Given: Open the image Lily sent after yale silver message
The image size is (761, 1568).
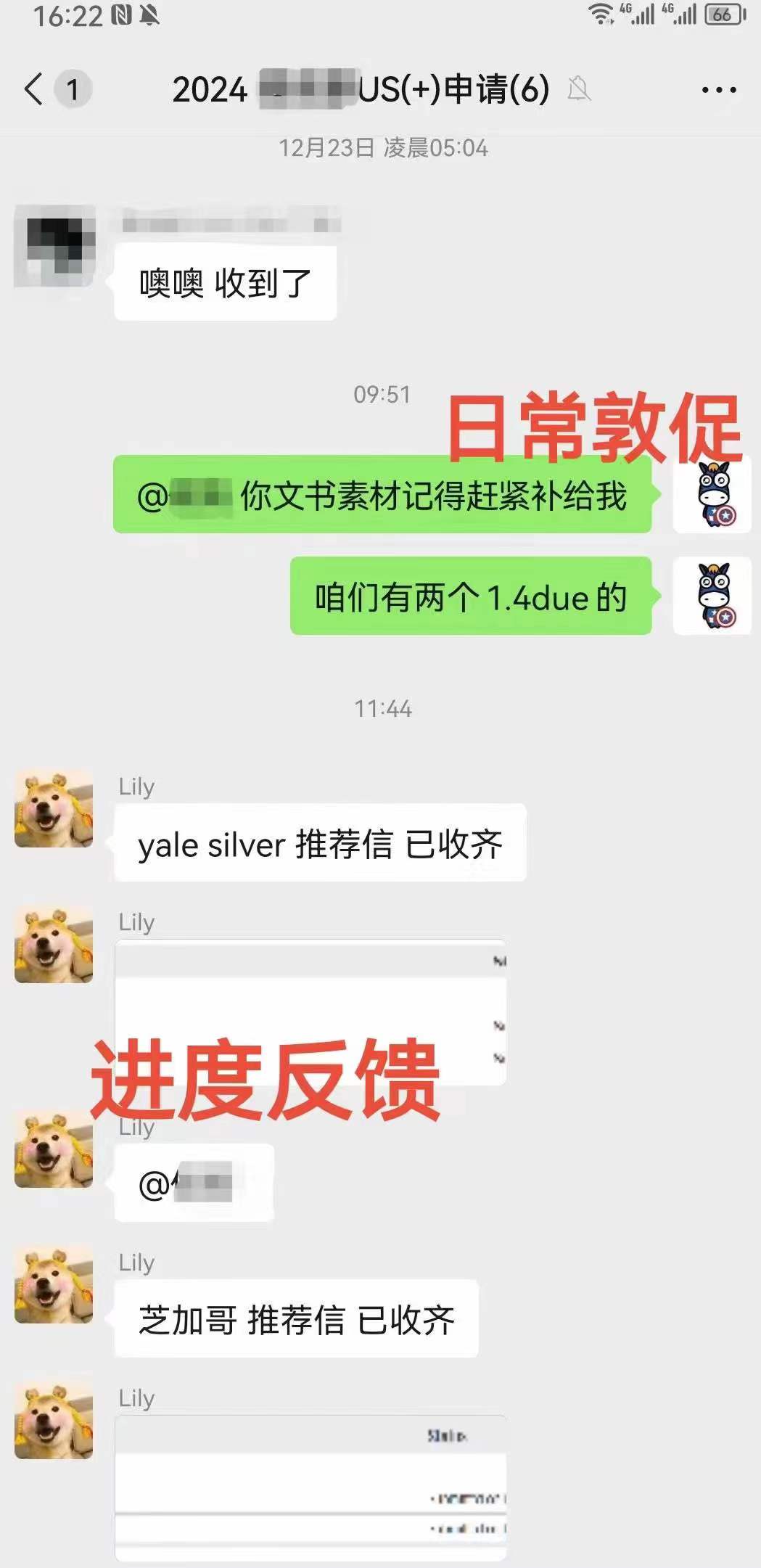Looking at the screenshot, I should click(x=310, y=1011).
